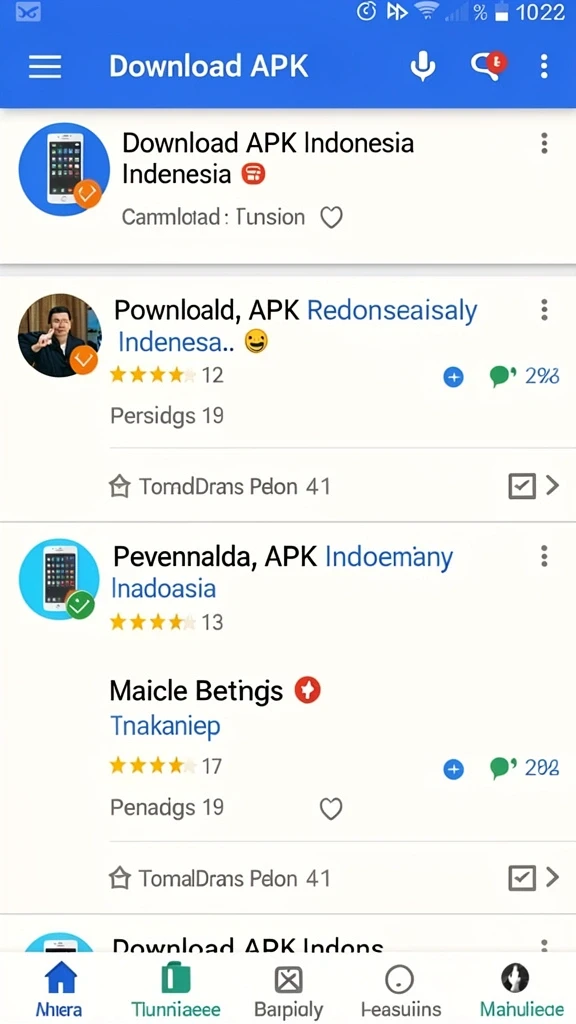The width and height of the screenshot is (576, 1024).
Task: Open overflow menu for Pownloald, APK row
Action: click(x=544, y=310)
